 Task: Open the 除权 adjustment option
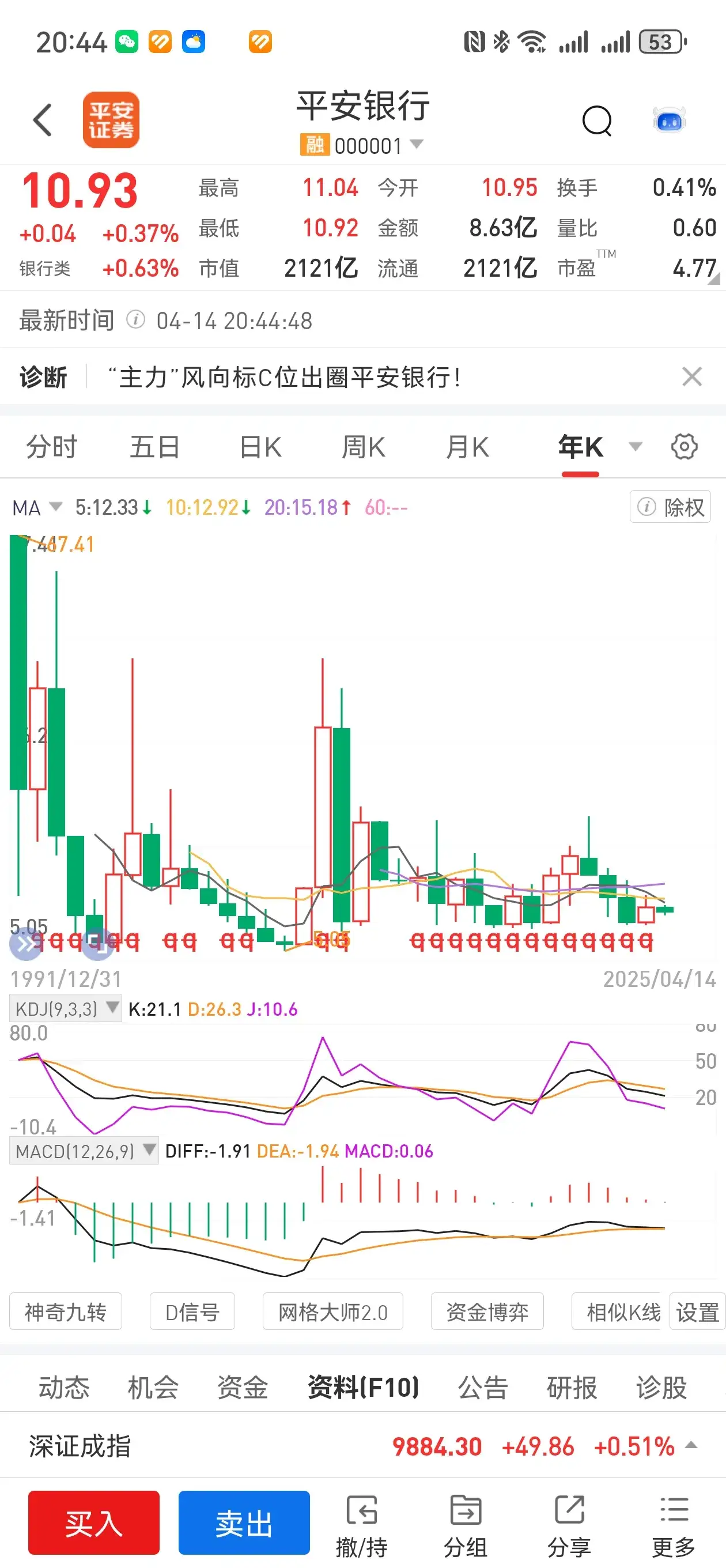(671, 507)
